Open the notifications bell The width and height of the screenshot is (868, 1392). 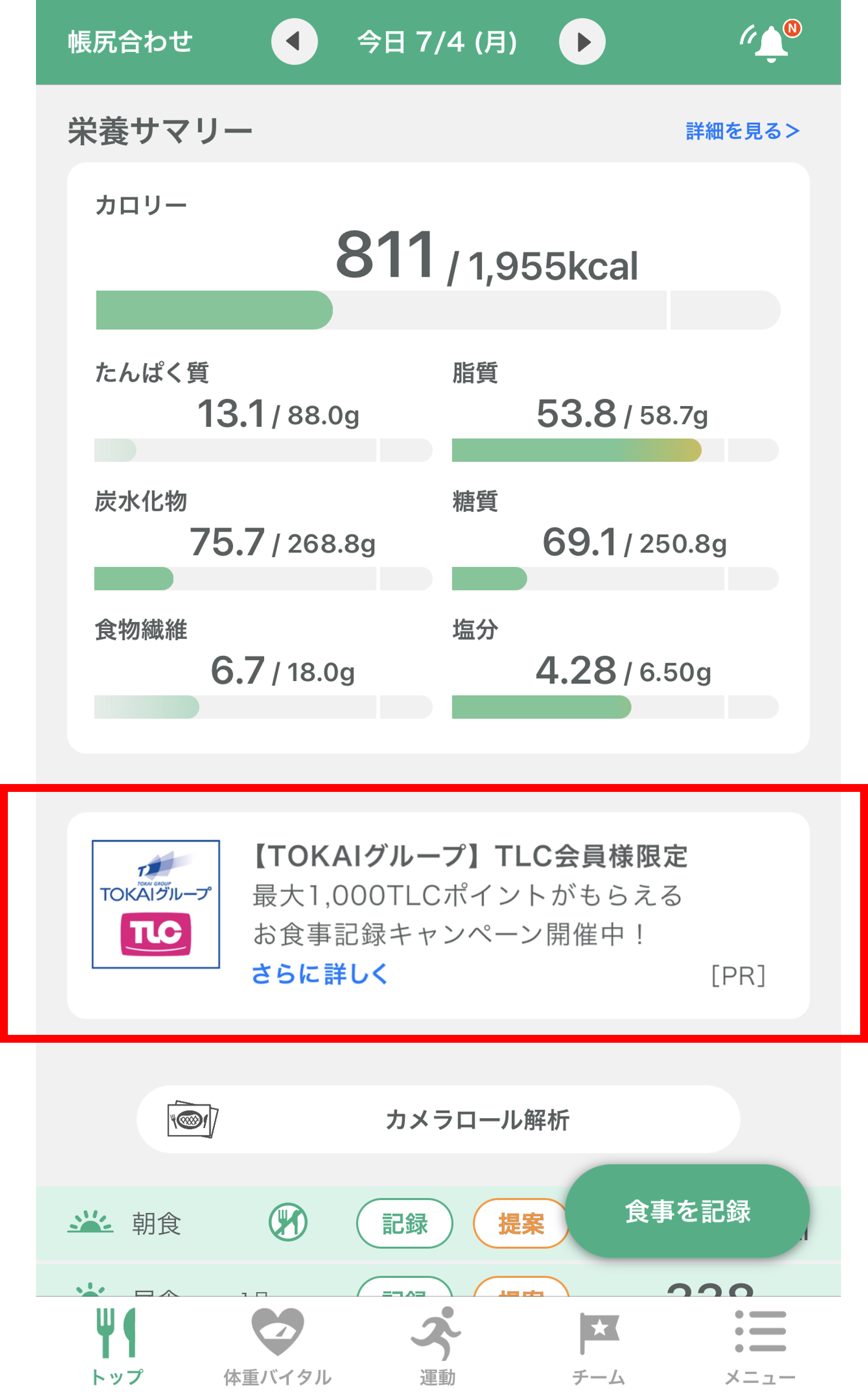tap(770, 42)
